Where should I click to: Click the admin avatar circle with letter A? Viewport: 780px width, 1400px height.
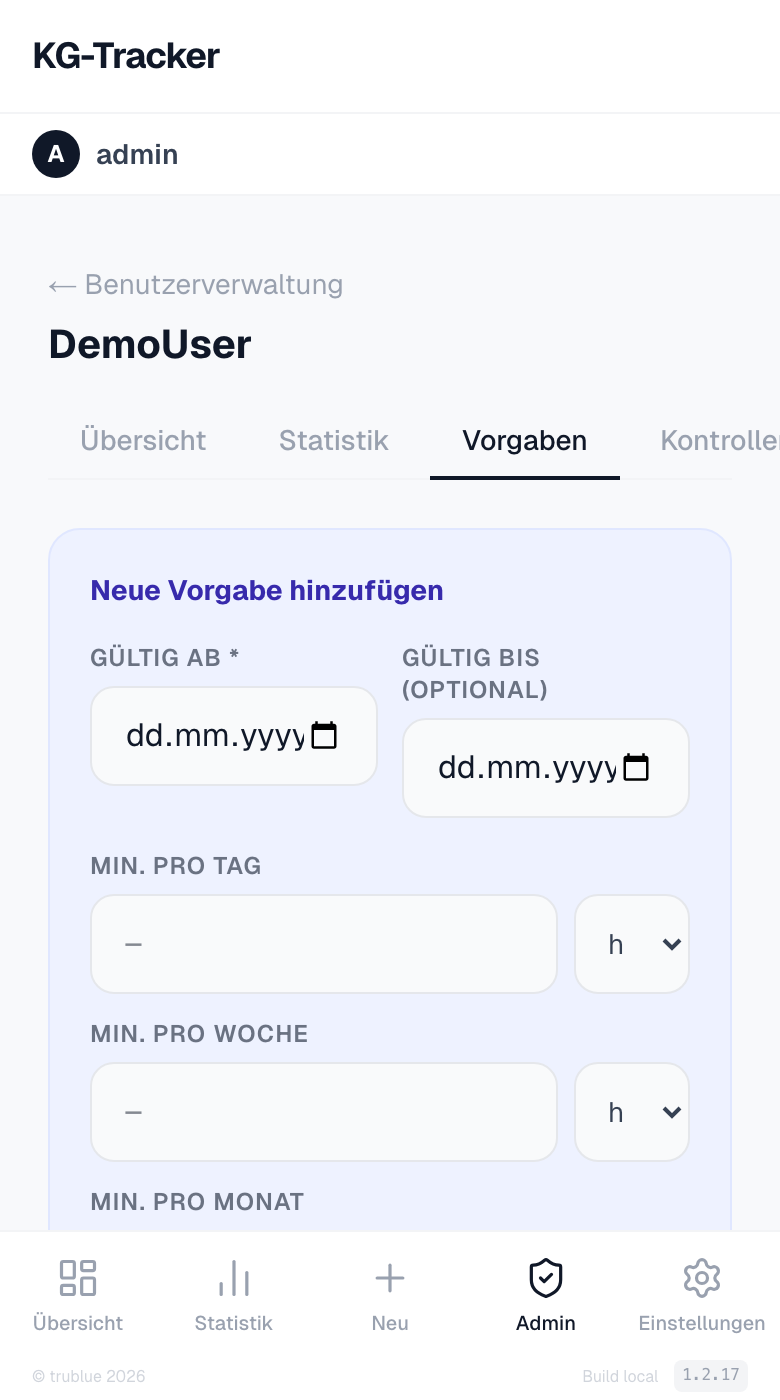[x=56, y=154]
